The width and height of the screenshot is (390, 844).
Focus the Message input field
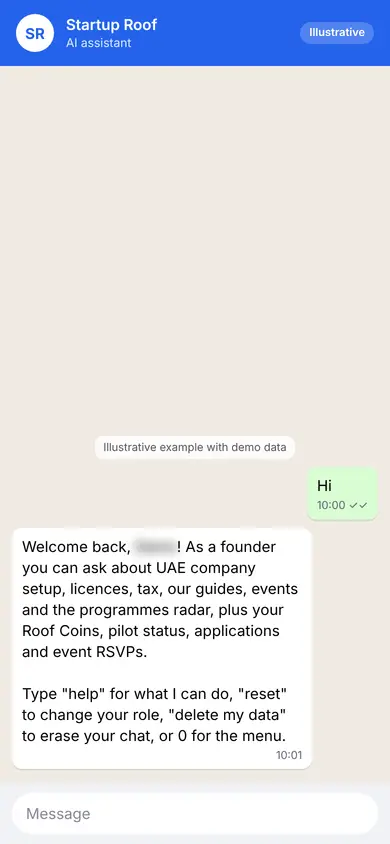tap(195, 813)
